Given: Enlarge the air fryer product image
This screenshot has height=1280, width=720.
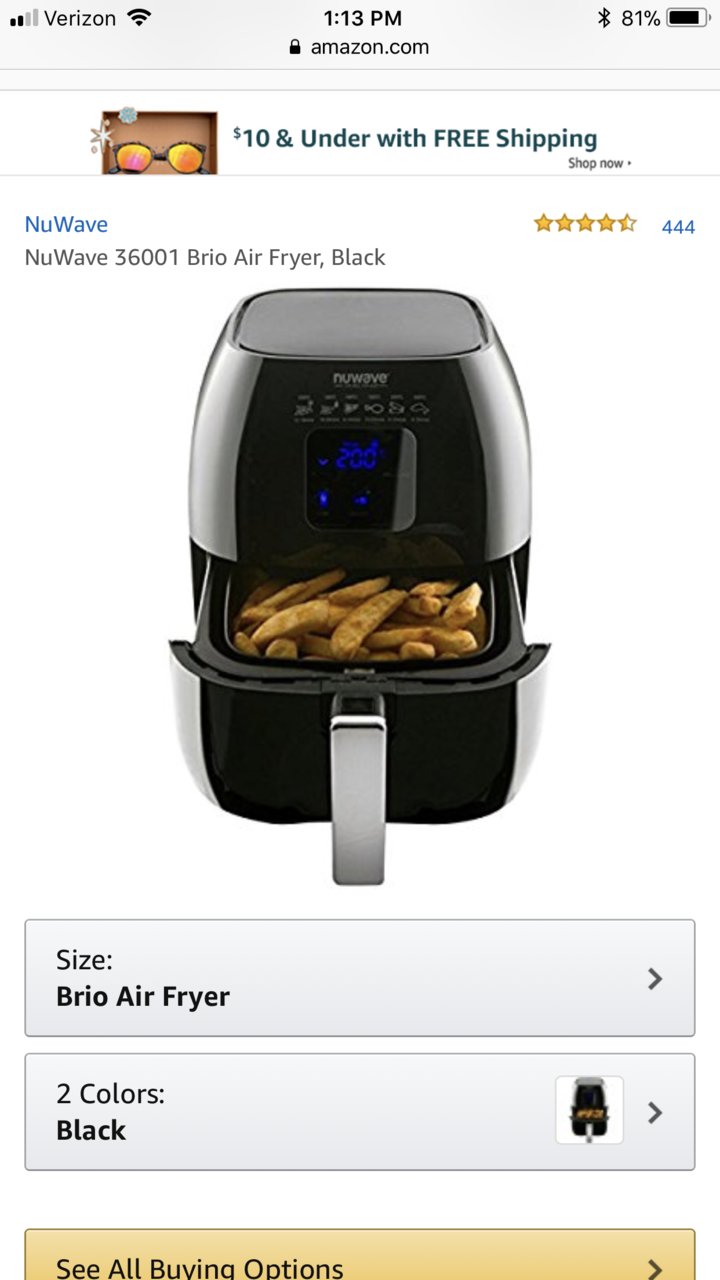Looking at the screenshot, I should [x=360, y=585].
